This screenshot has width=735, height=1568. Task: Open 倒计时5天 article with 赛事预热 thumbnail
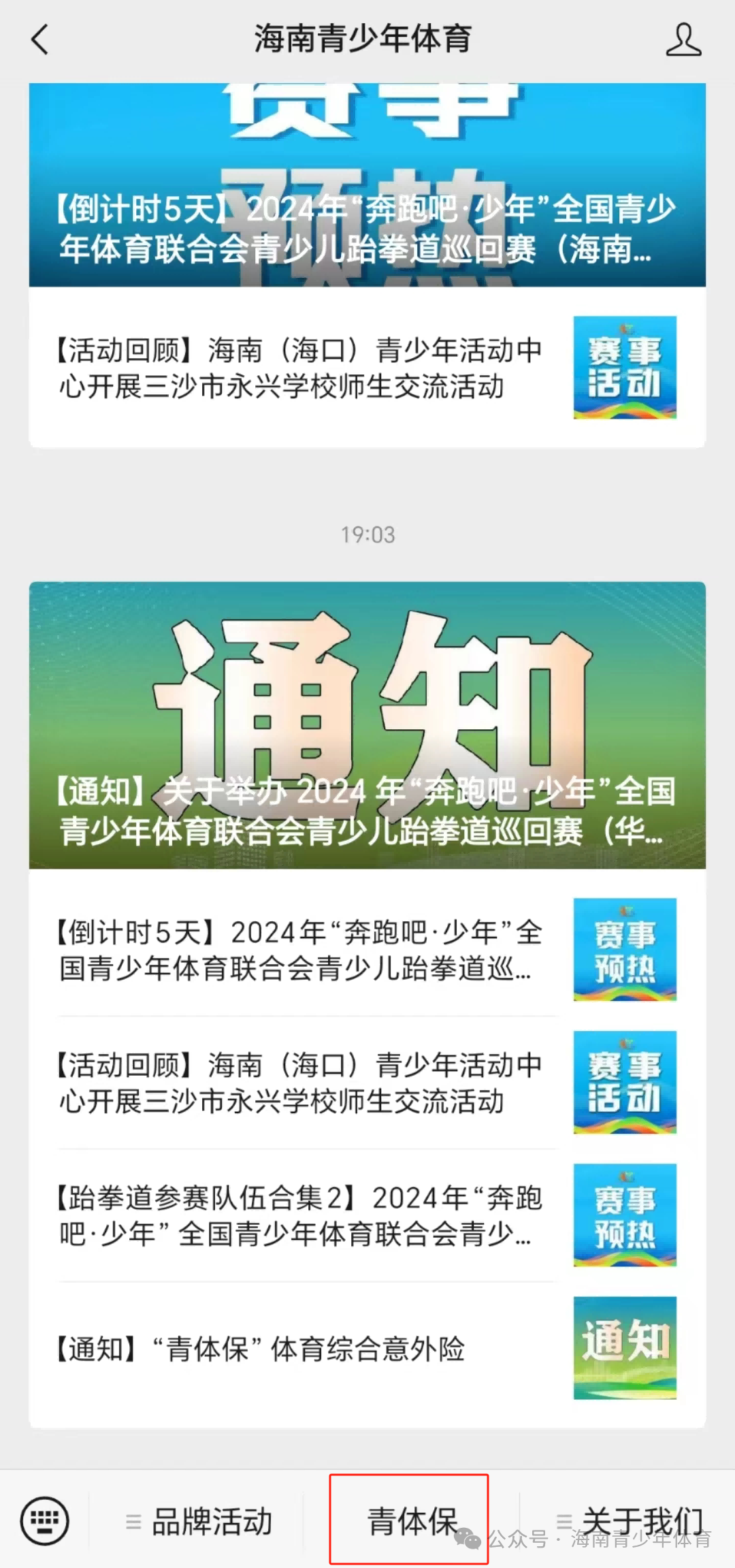[x=367, y=950]
